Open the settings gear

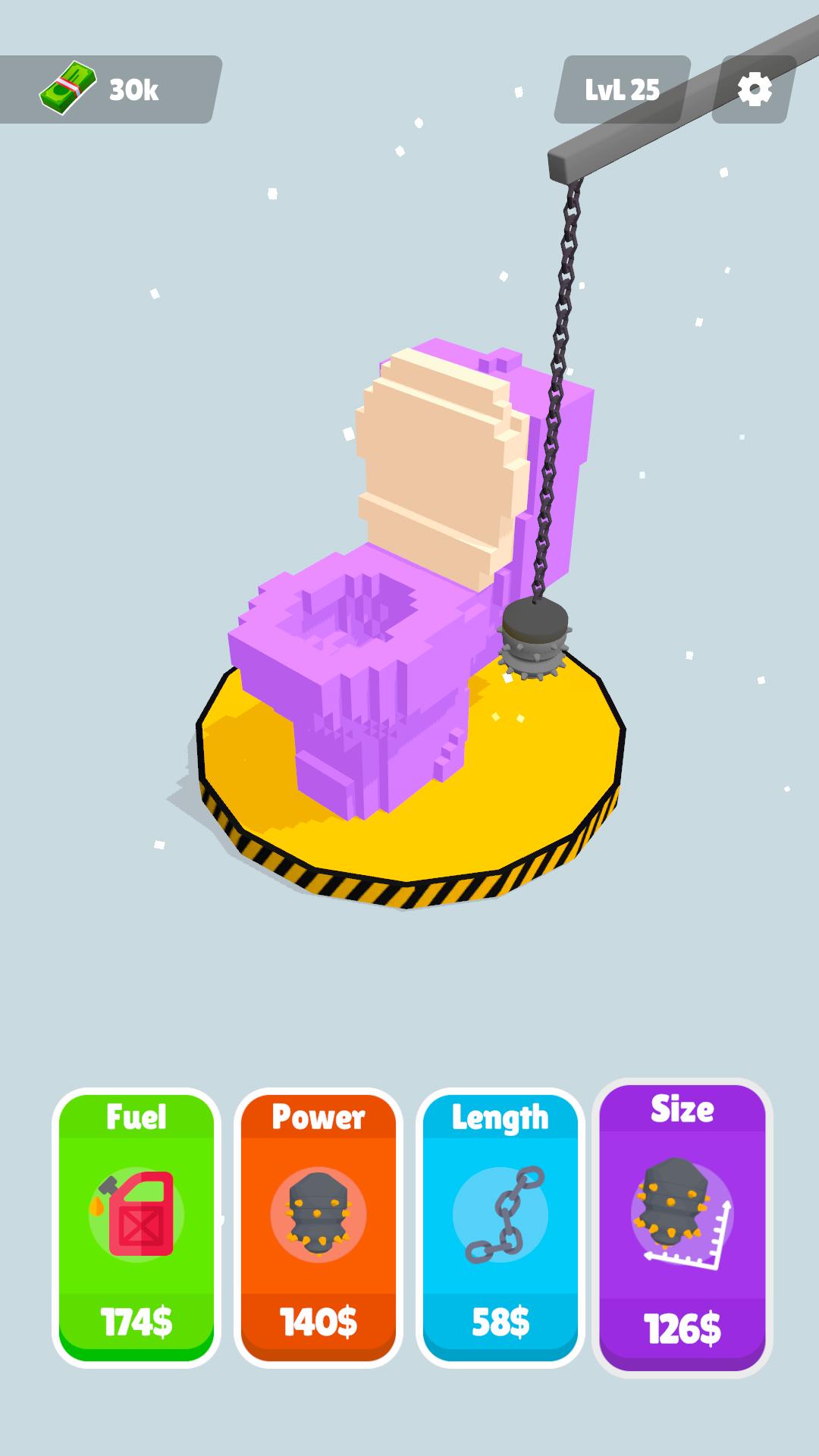755,89
